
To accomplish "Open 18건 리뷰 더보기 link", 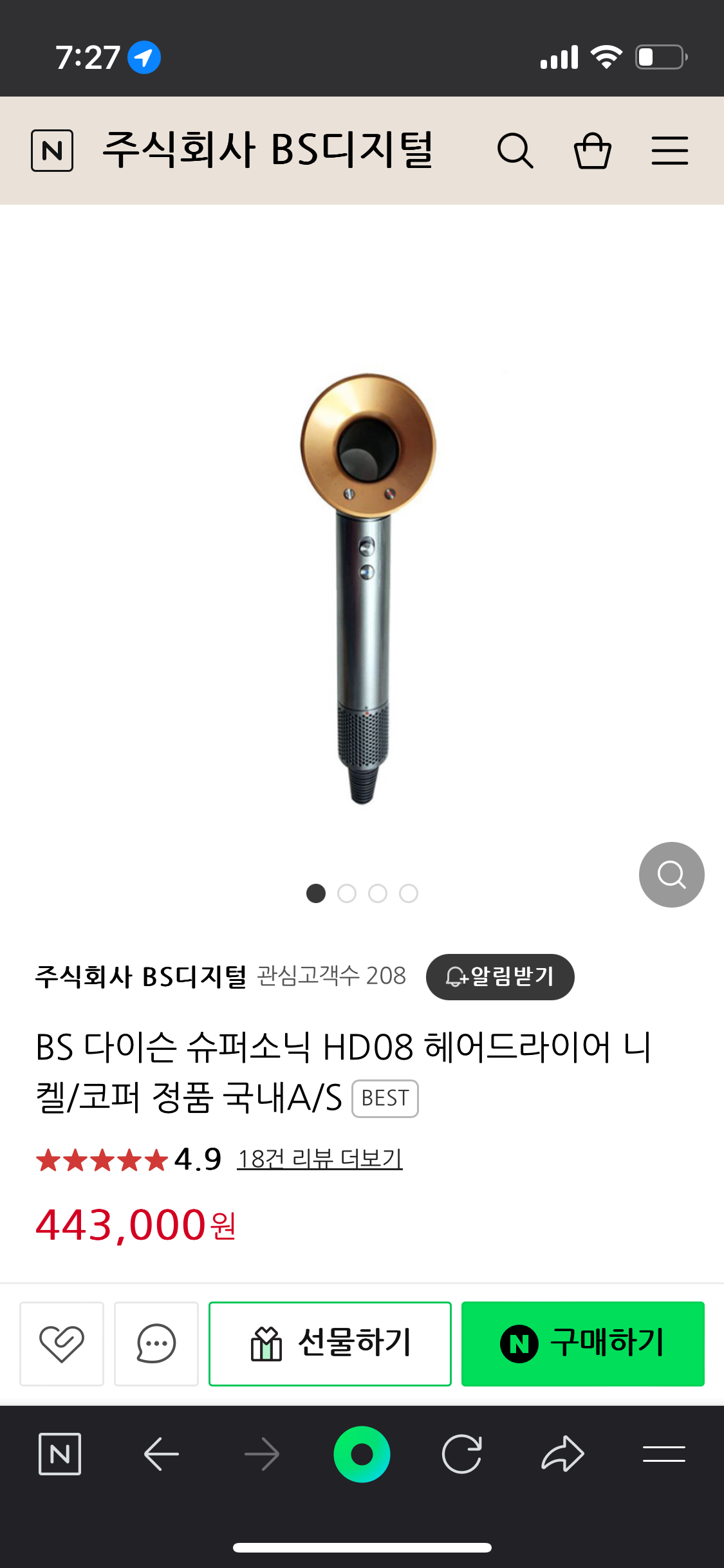I will click(319, 1159).
